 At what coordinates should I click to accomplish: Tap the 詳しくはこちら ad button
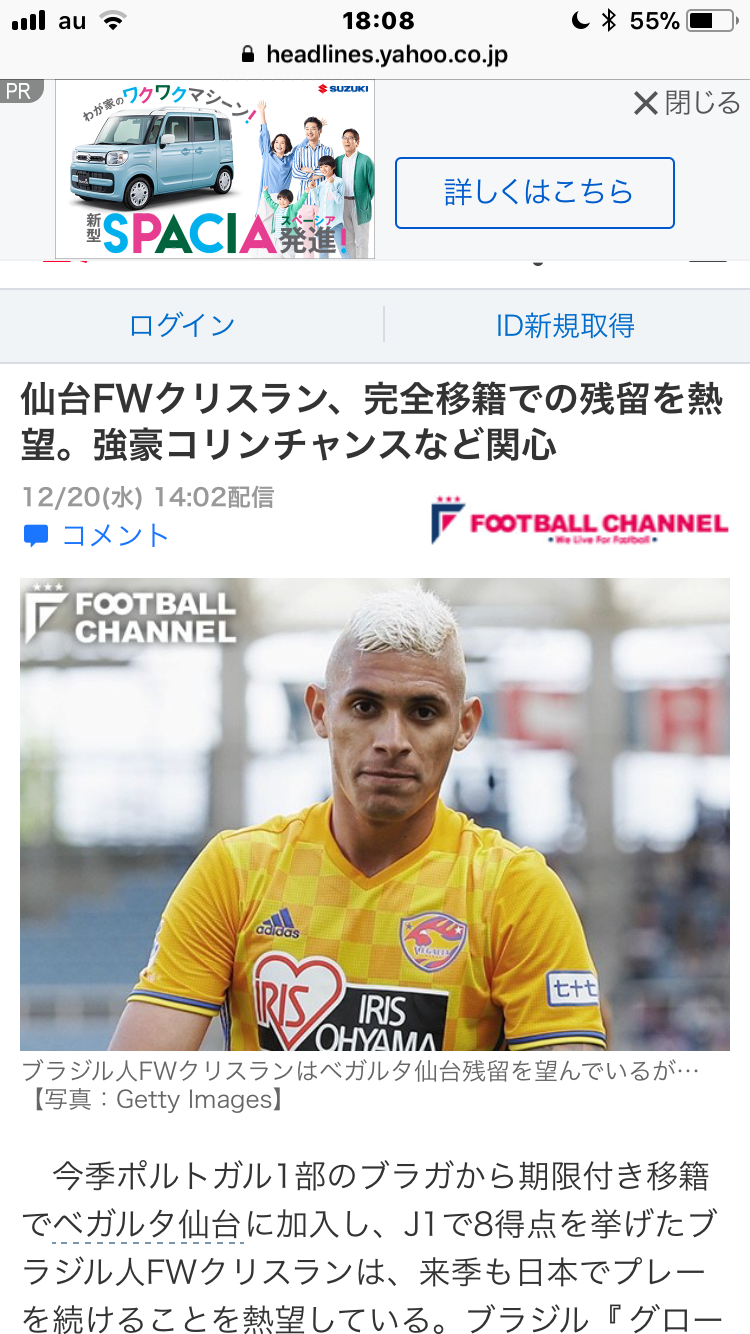[x=535, y=192]
